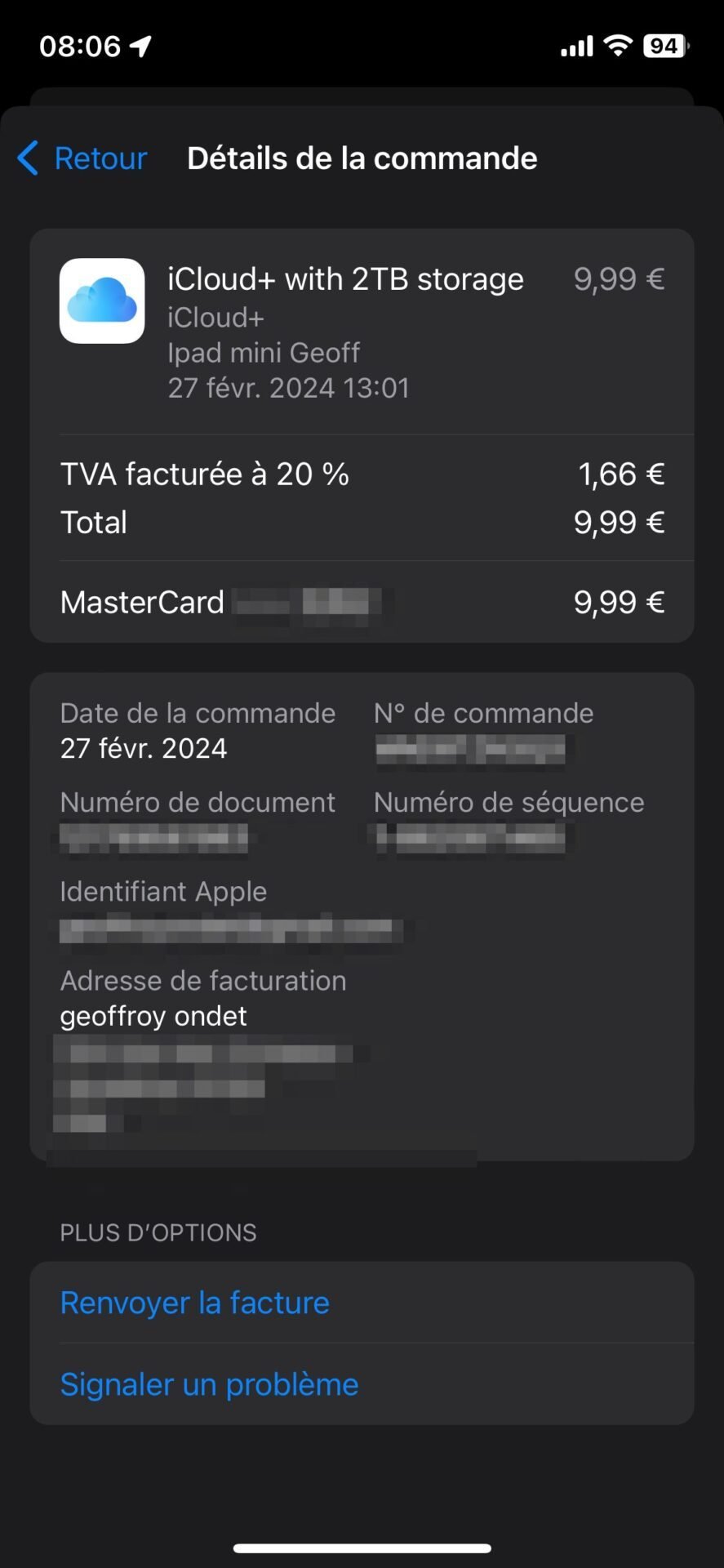Open Signaler un problème
Screen dimensions: 724x1568
[x=362, y=1384]
